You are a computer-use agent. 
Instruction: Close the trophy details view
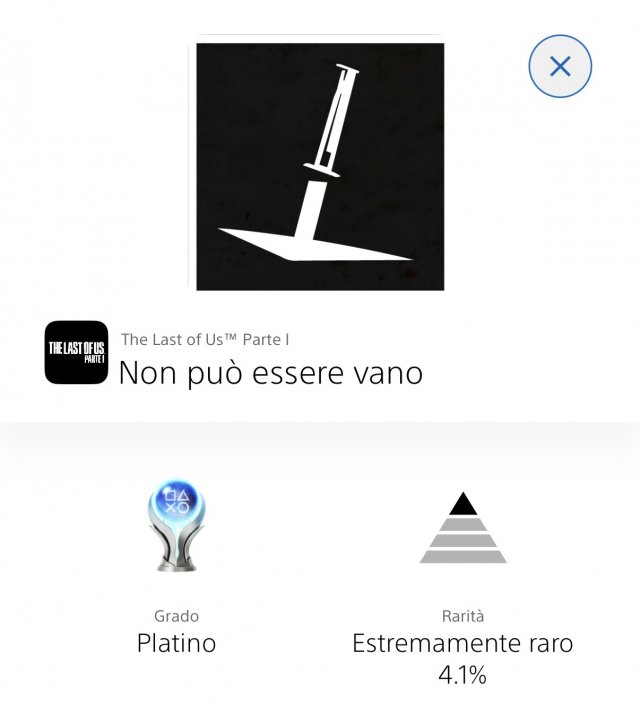560,66
